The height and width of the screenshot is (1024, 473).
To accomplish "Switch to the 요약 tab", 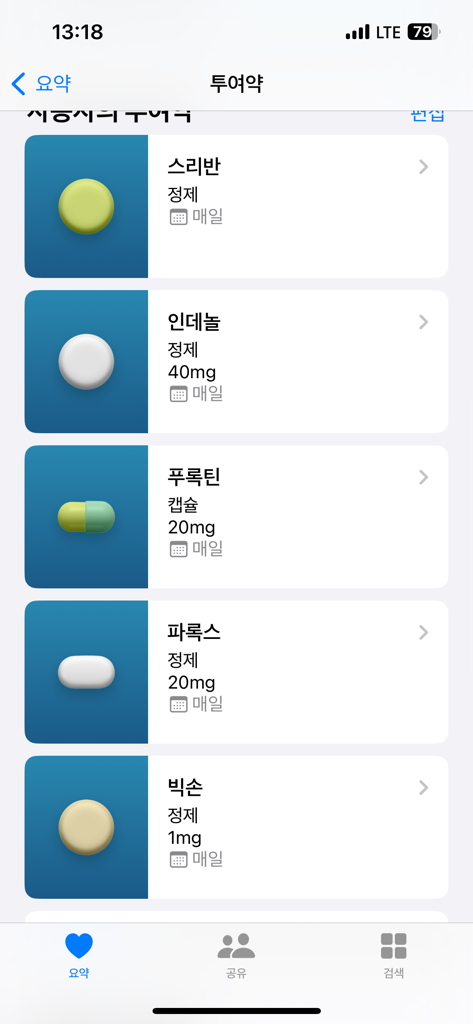I will pyautogui.click(x=78, y=955).
